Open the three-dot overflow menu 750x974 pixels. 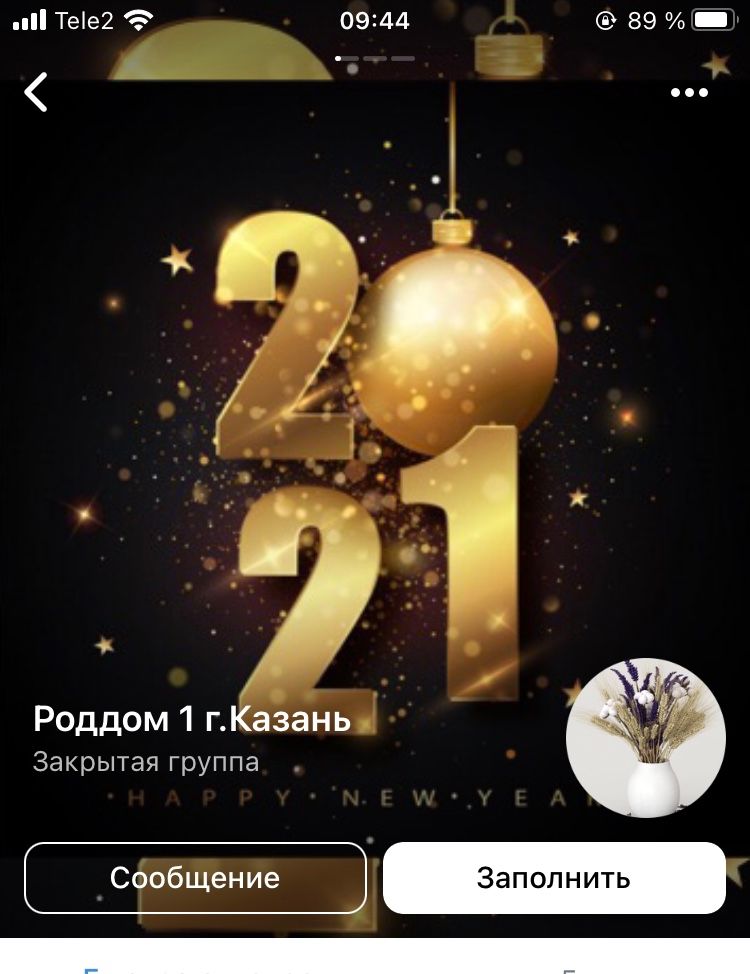pyautogui.click(x=689, y=93)
